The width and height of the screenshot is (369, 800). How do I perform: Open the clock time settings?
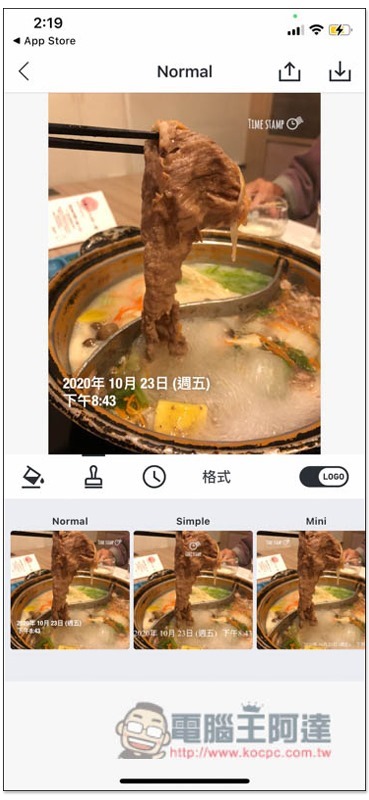(x=154, y=477)
